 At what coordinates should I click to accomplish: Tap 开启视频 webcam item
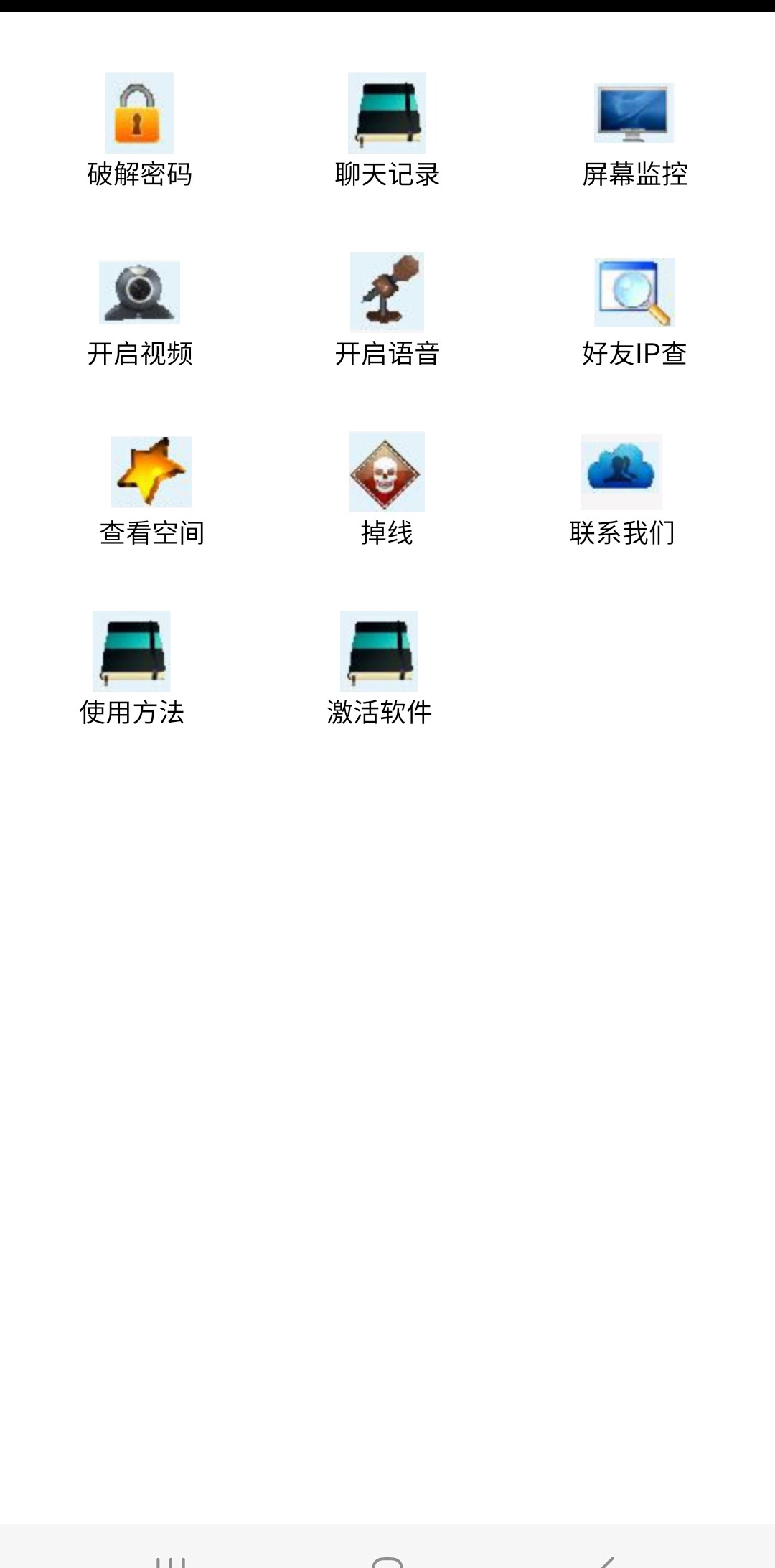click(139, 314)
